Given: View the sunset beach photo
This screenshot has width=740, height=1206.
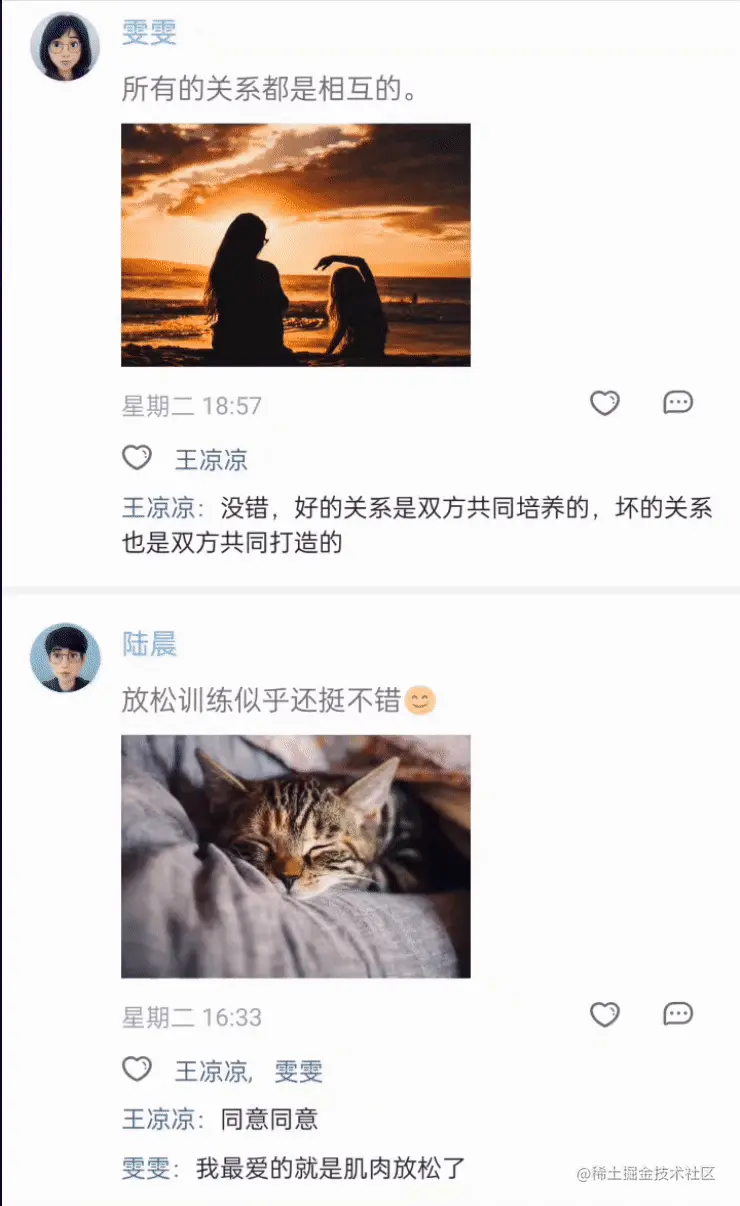Looking at the screenshot, I should 296,245.
